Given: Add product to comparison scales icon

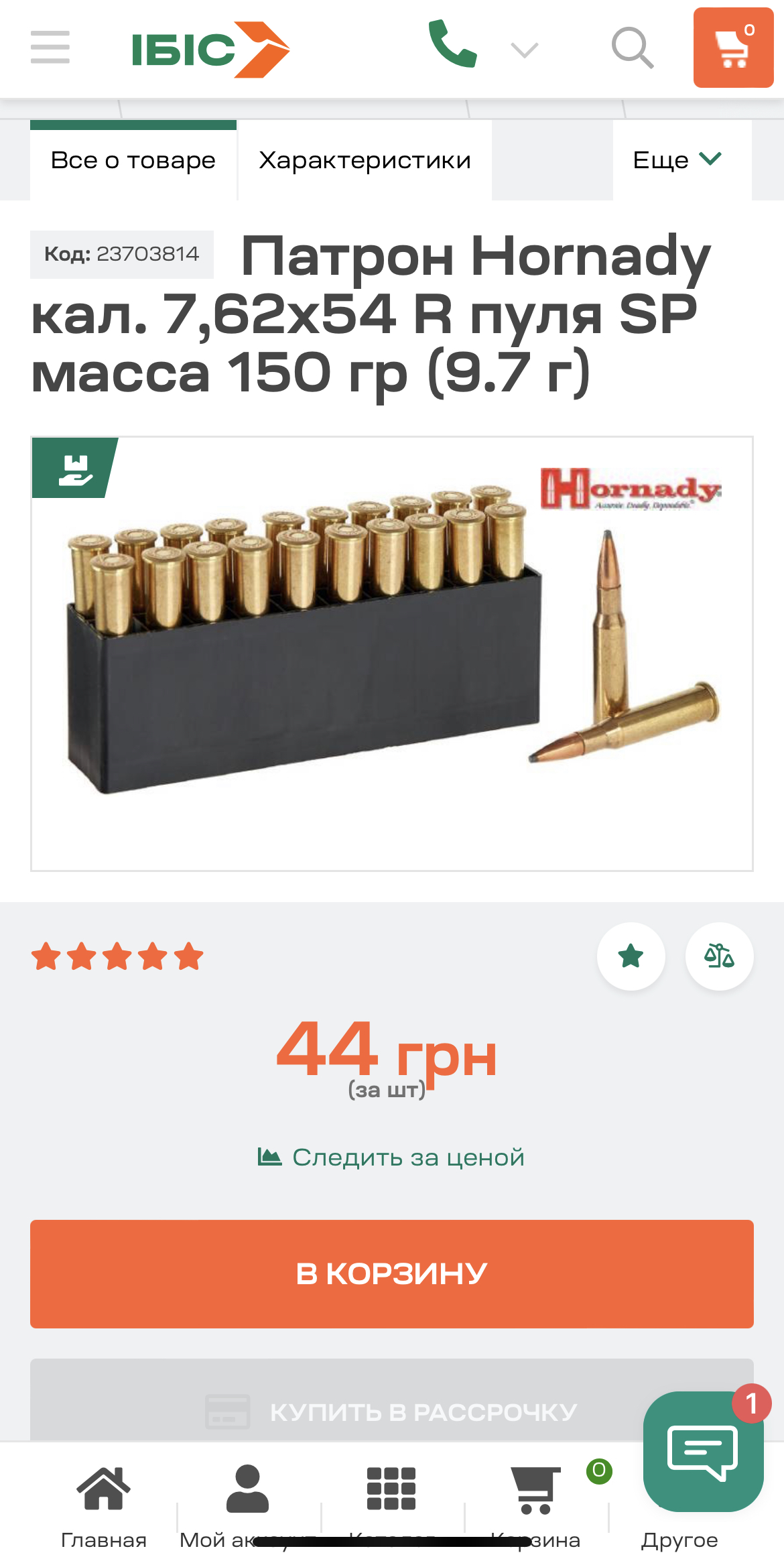Looking at the screenshot, I should click(719, 956).
